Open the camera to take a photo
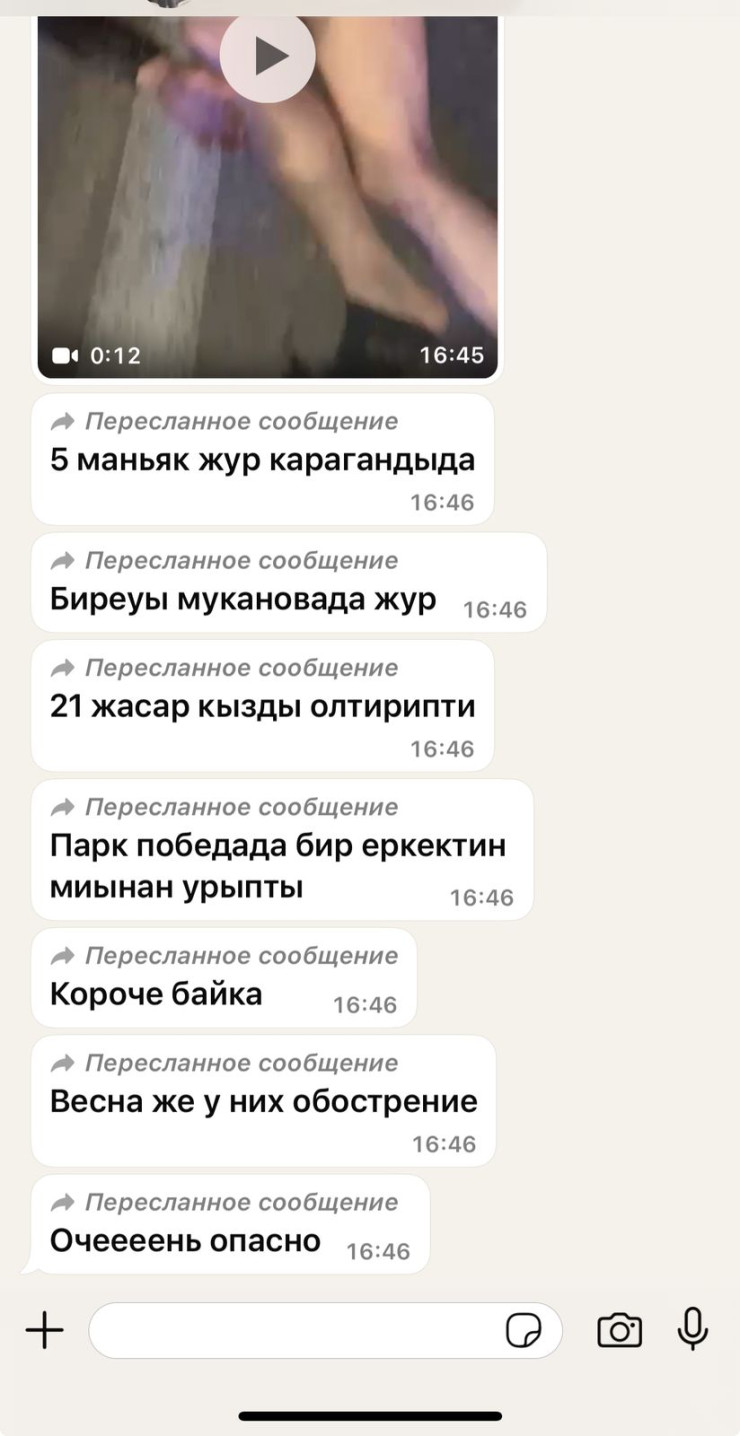This screenshot has height=1436, width=740. (619, 1330)
